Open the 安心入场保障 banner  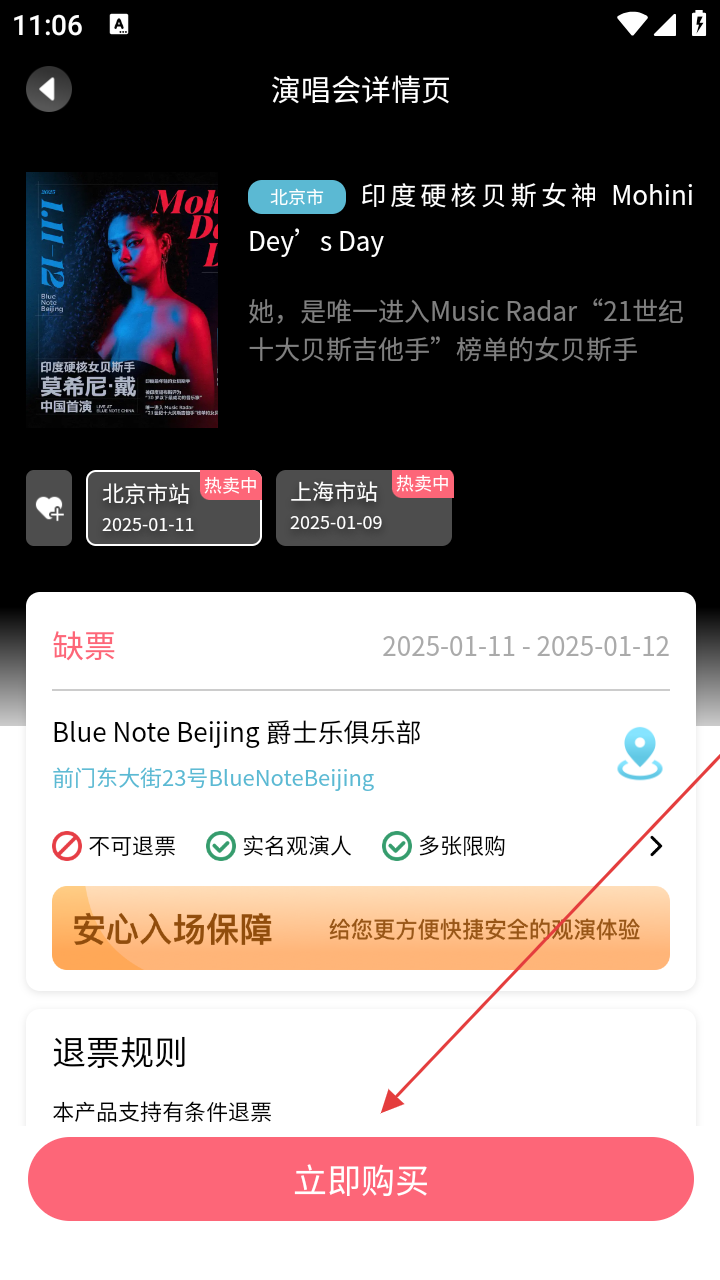coord(360,928)
